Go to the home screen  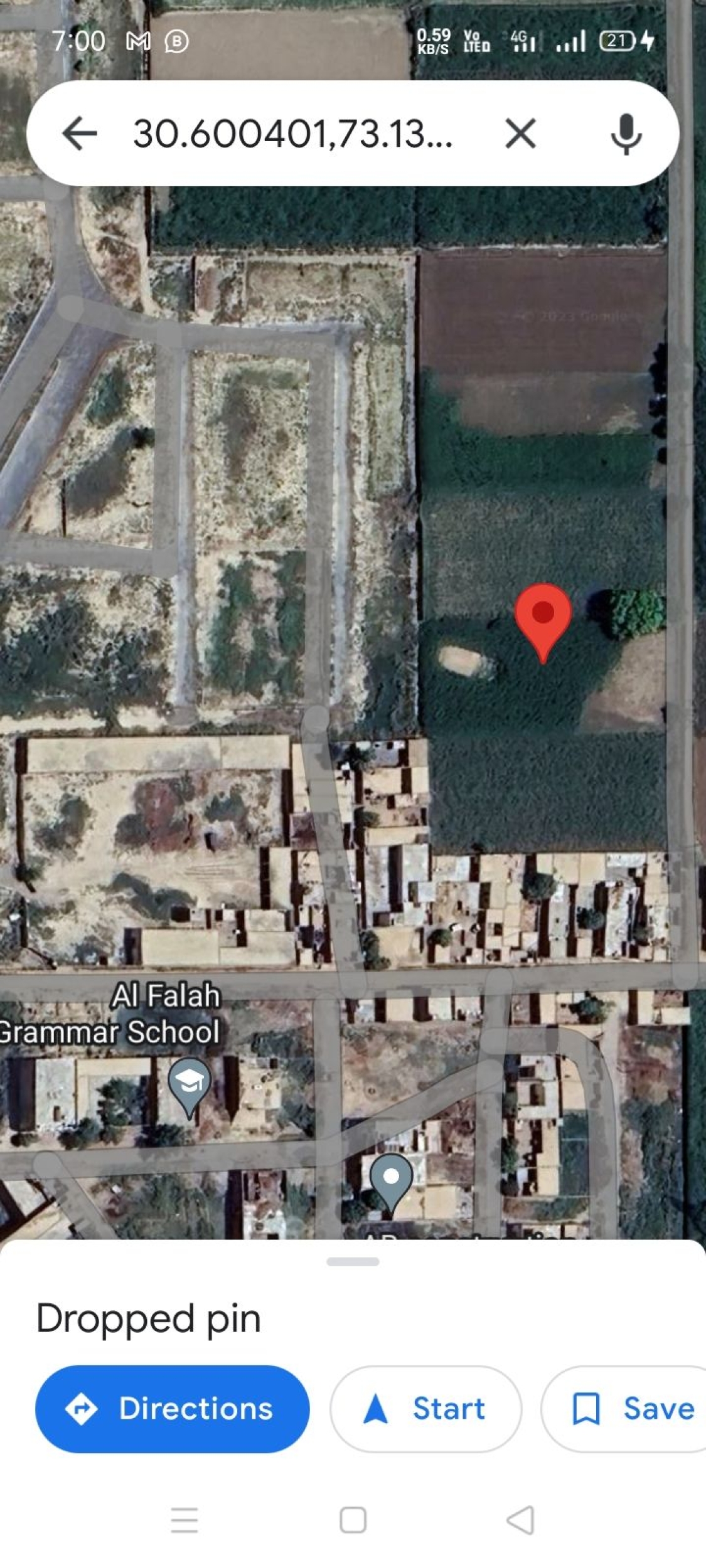pyautogui.click(x=353, y=1520)
